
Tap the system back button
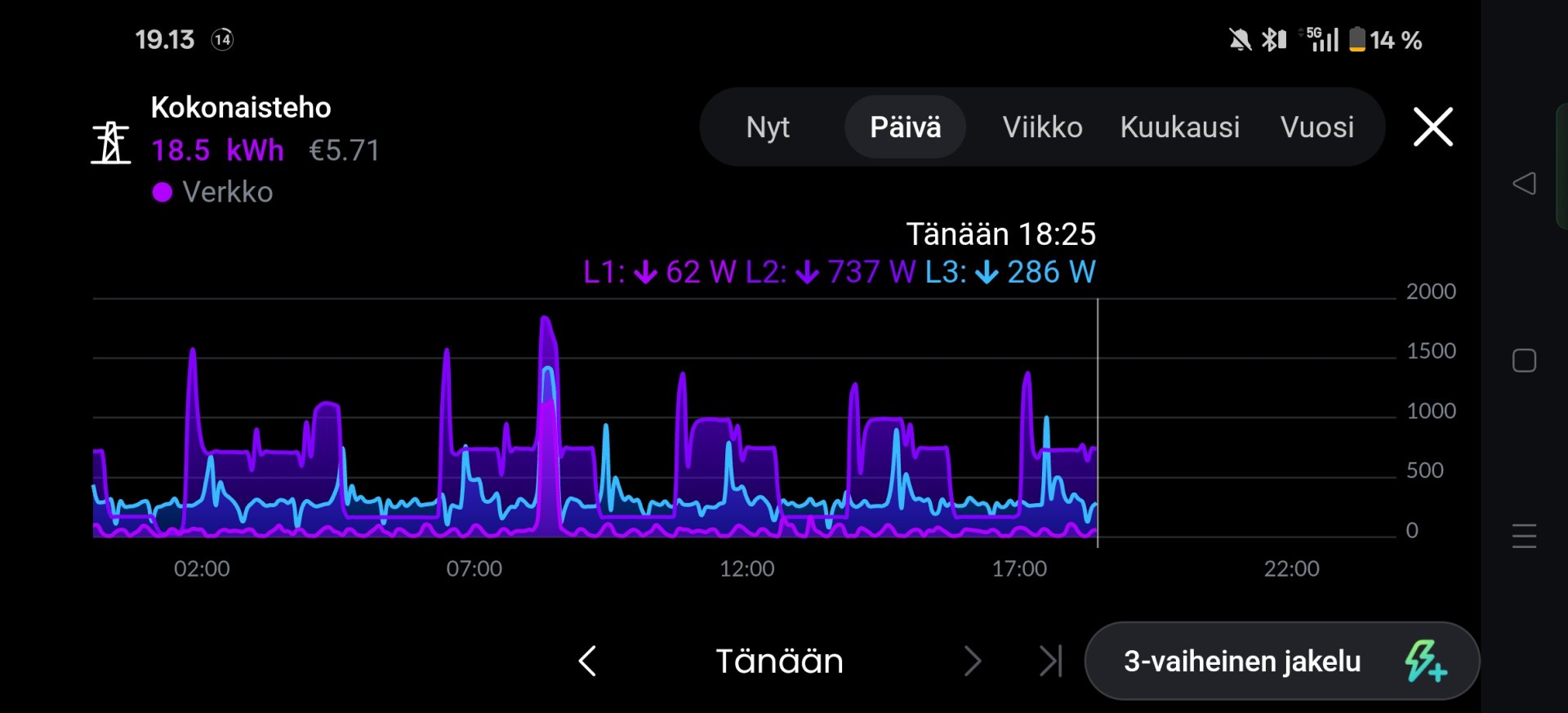(x=1524, y=183)
